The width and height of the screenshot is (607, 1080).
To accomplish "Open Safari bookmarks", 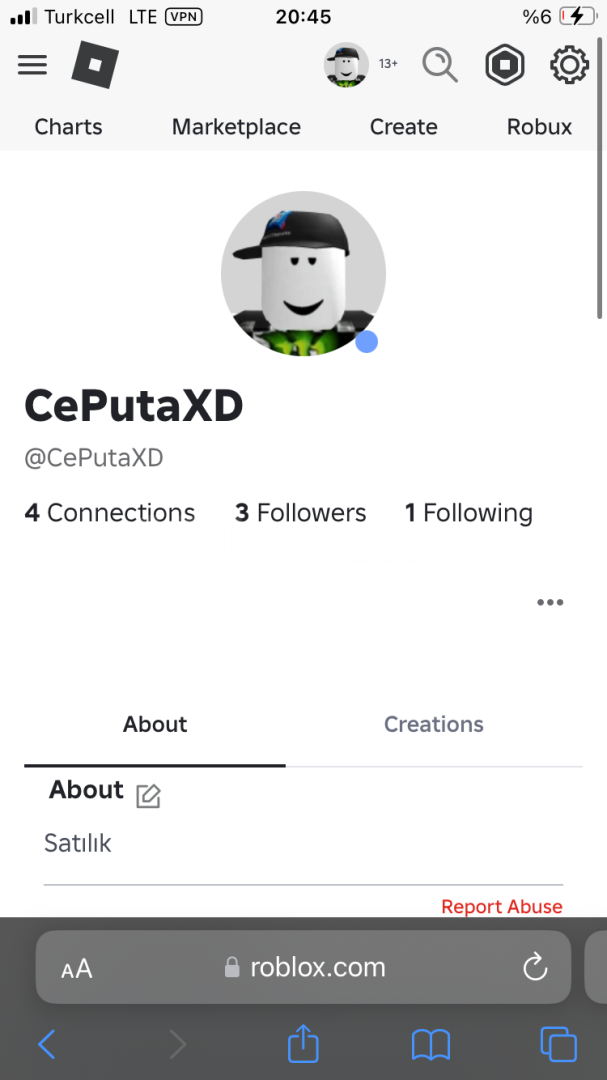I will pyautogui.click(x=431, y=1045).
